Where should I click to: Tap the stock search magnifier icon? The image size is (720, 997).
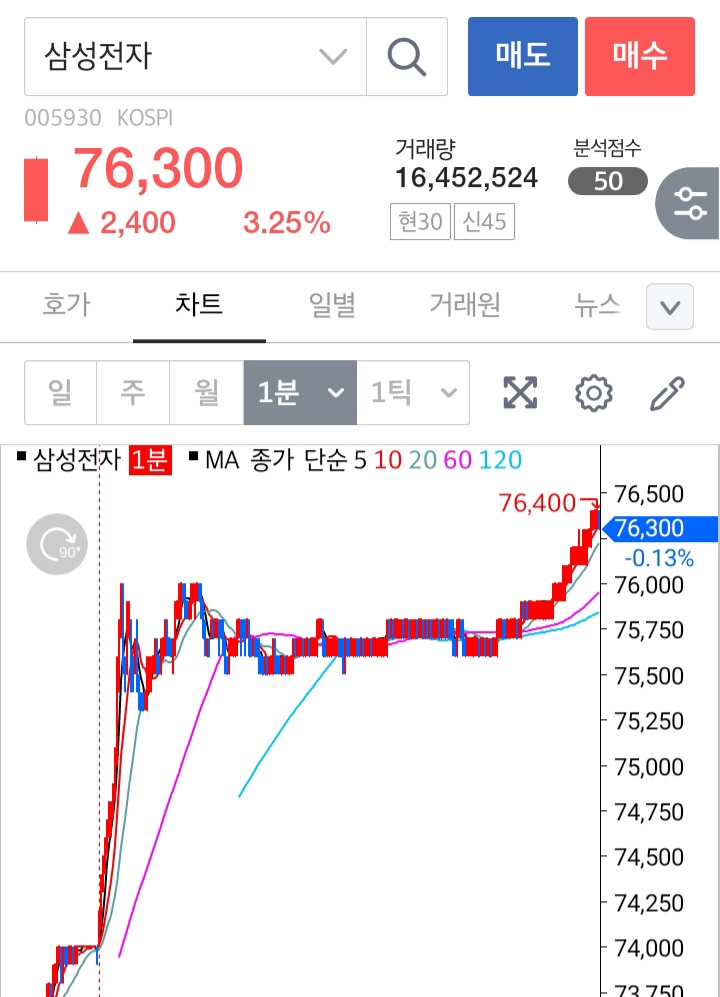pyautogui.click(x=407, y=56)
